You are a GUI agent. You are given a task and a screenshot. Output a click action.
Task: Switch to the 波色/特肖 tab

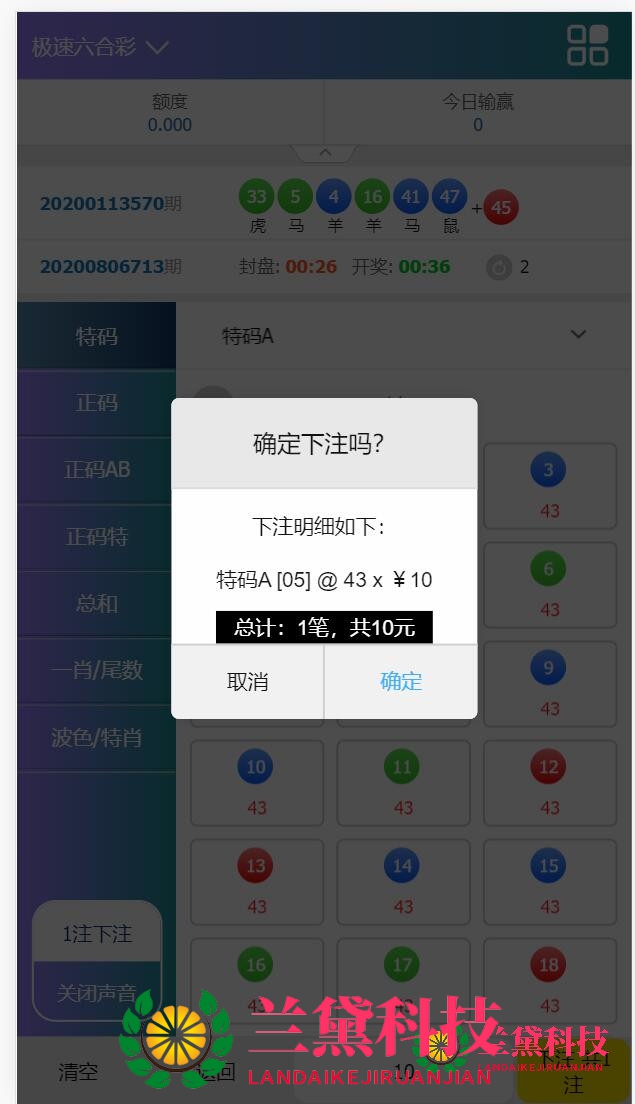pyautogui.click(x=97, y=738)
